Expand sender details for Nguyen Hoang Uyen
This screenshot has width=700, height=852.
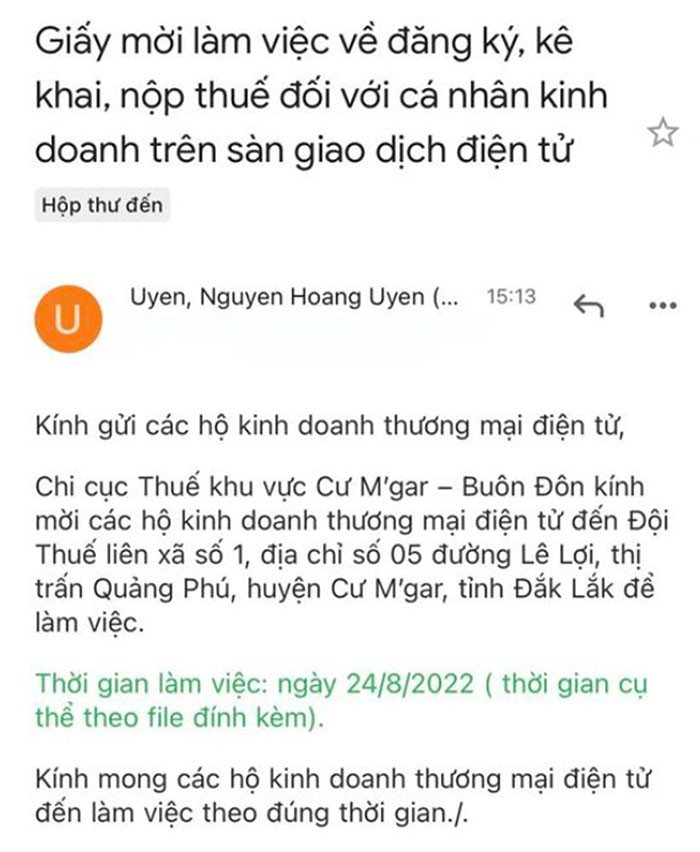(x=295, y=298)
